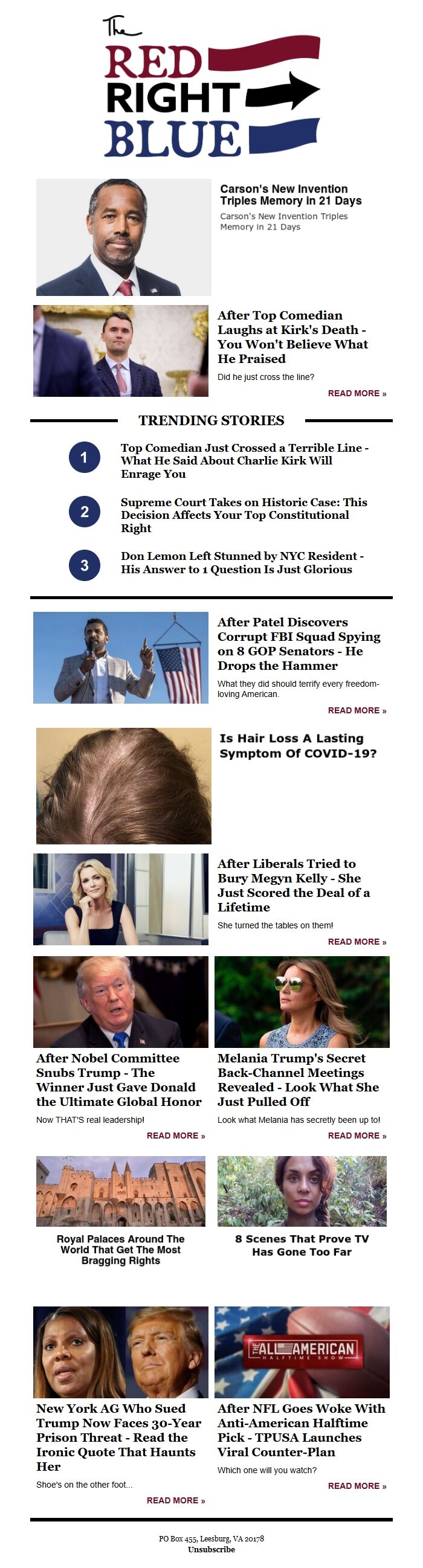Open the hair loss COVID-19 symptom article

pos(298,746)
